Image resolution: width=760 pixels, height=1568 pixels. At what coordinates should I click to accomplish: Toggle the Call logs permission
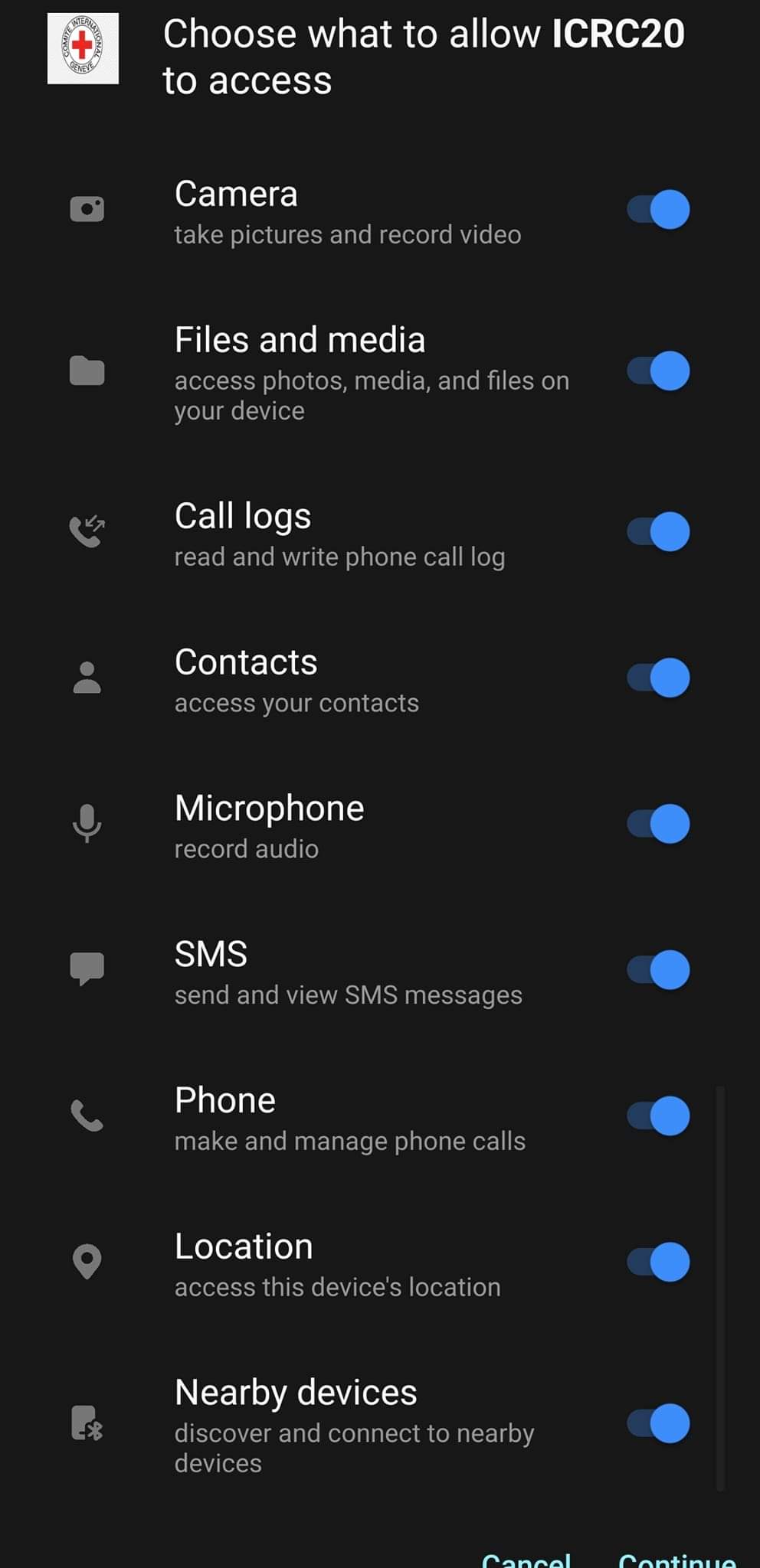[x=658, y=532]
